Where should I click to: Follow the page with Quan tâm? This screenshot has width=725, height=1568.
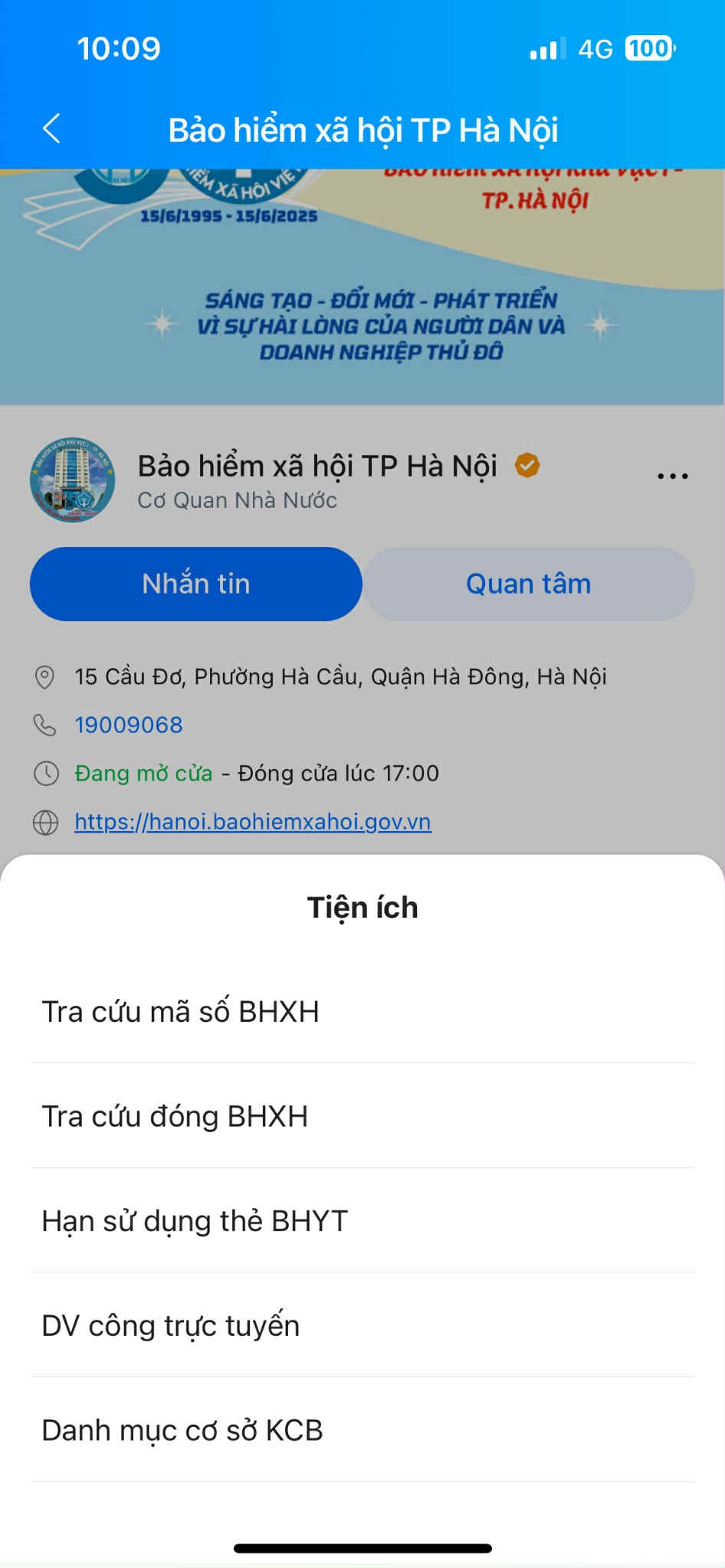(528, 584)
